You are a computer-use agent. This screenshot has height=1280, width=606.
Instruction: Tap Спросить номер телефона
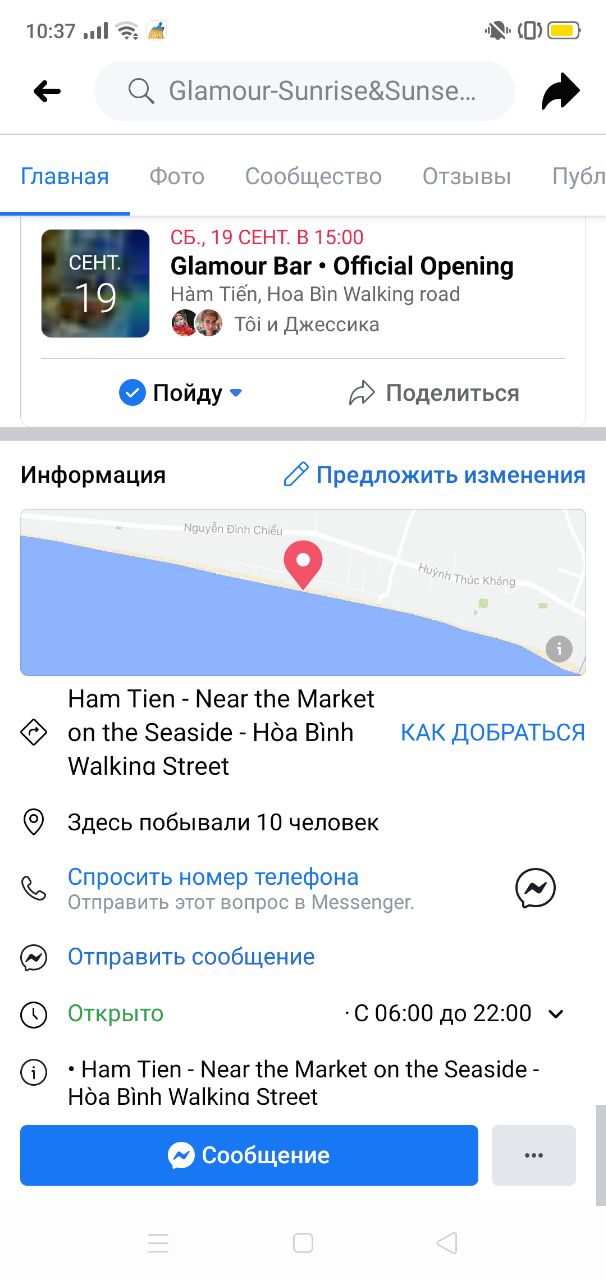point(213,877)
